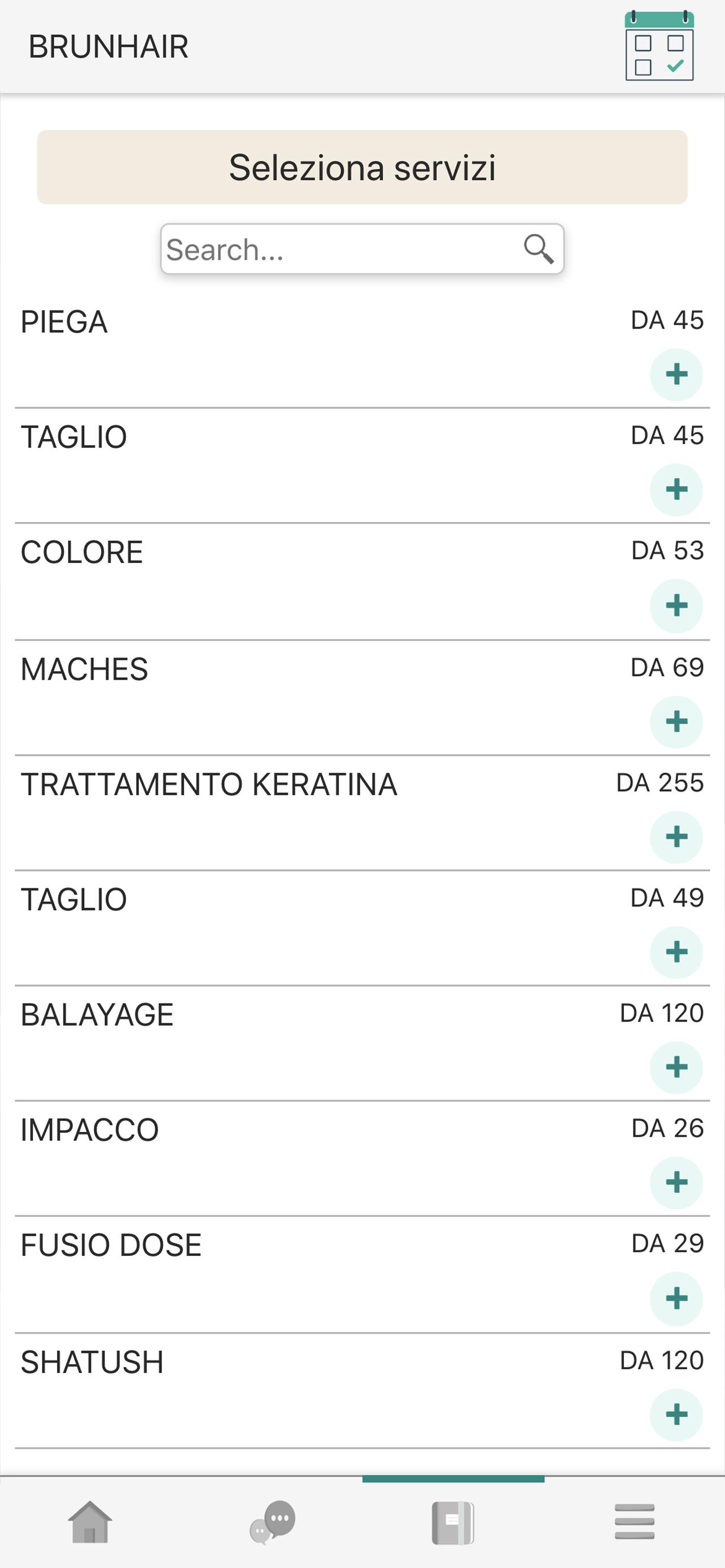Add the FUSIO DOSE service
This screenshot has width=725, height=1568.
[x=676, y=1299]
